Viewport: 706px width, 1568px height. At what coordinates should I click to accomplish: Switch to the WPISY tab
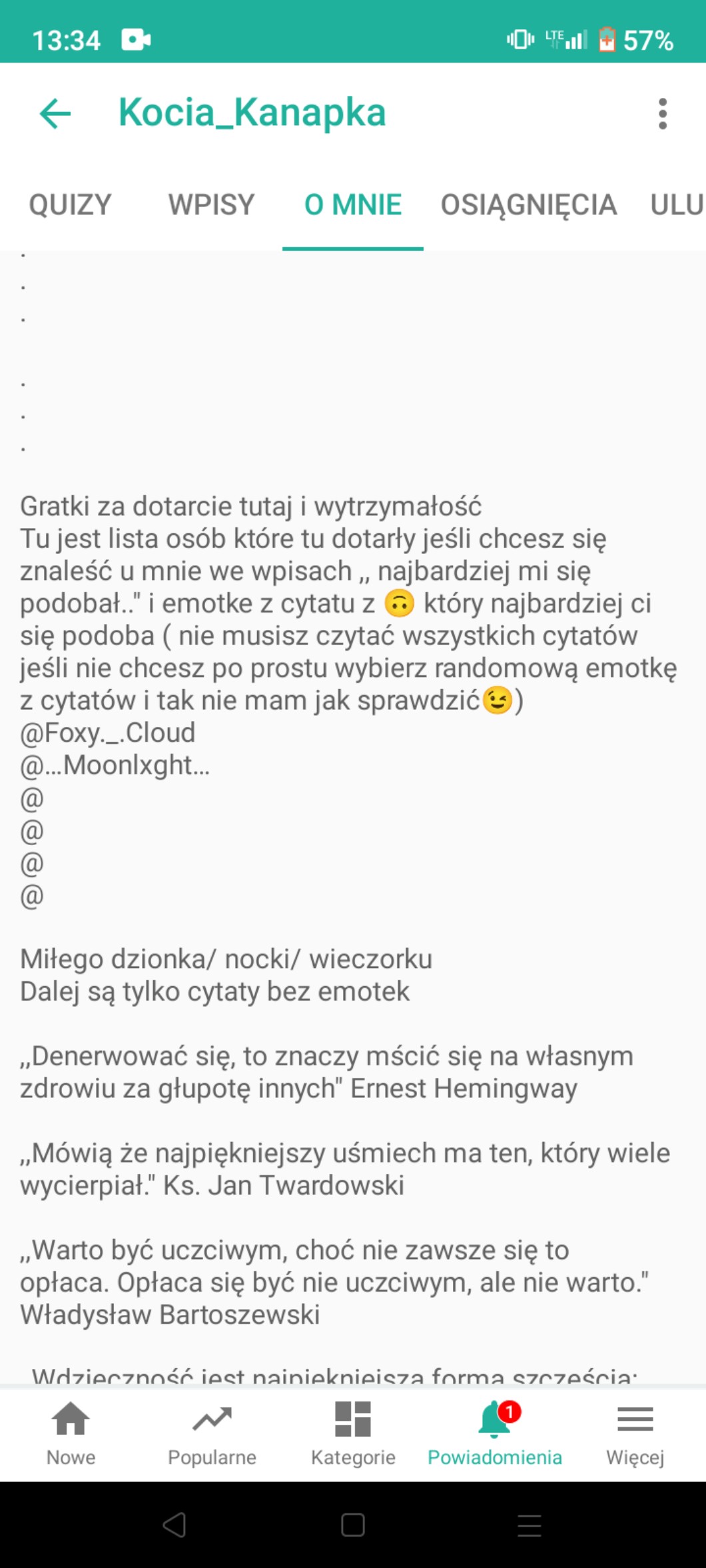[211, 204]
